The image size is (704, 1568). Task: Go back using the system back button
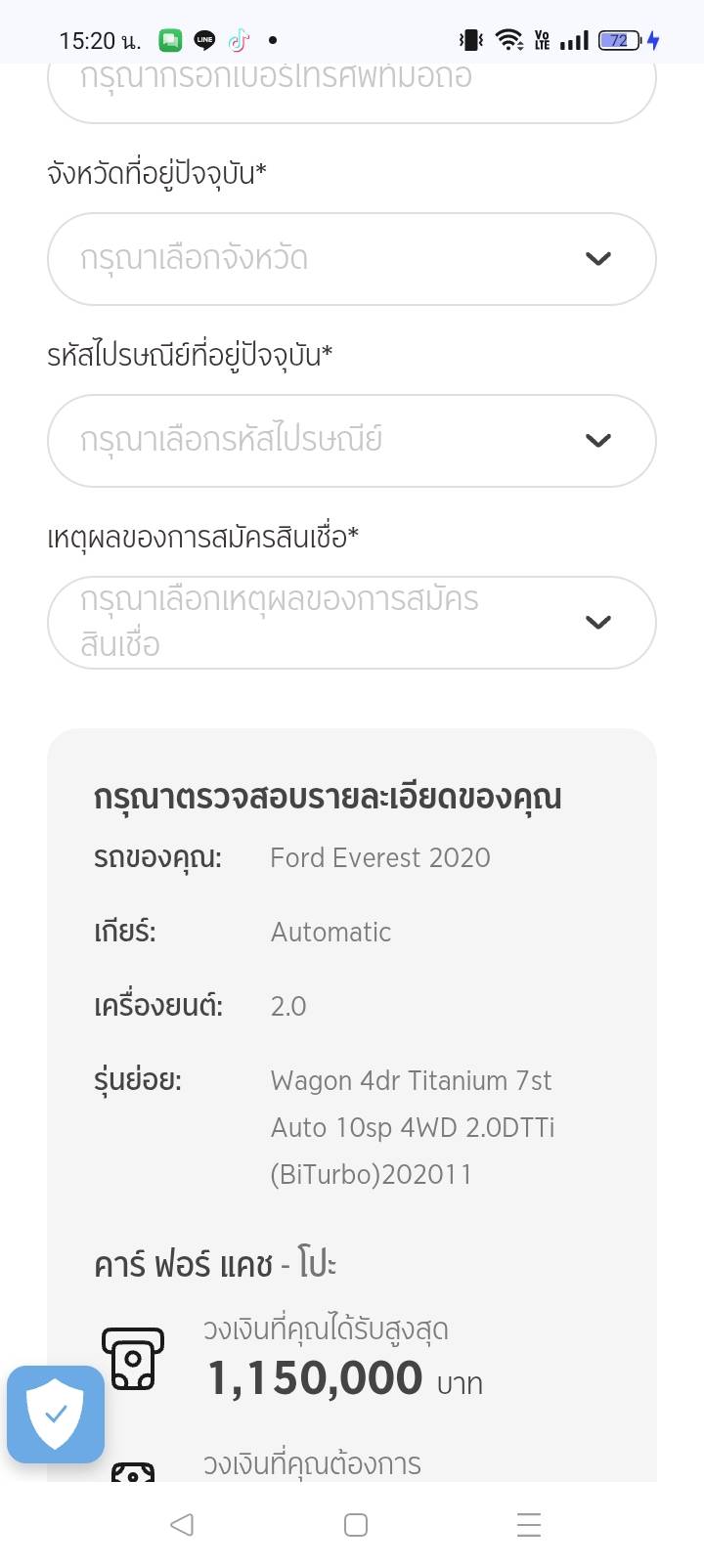coord(182,1525)
